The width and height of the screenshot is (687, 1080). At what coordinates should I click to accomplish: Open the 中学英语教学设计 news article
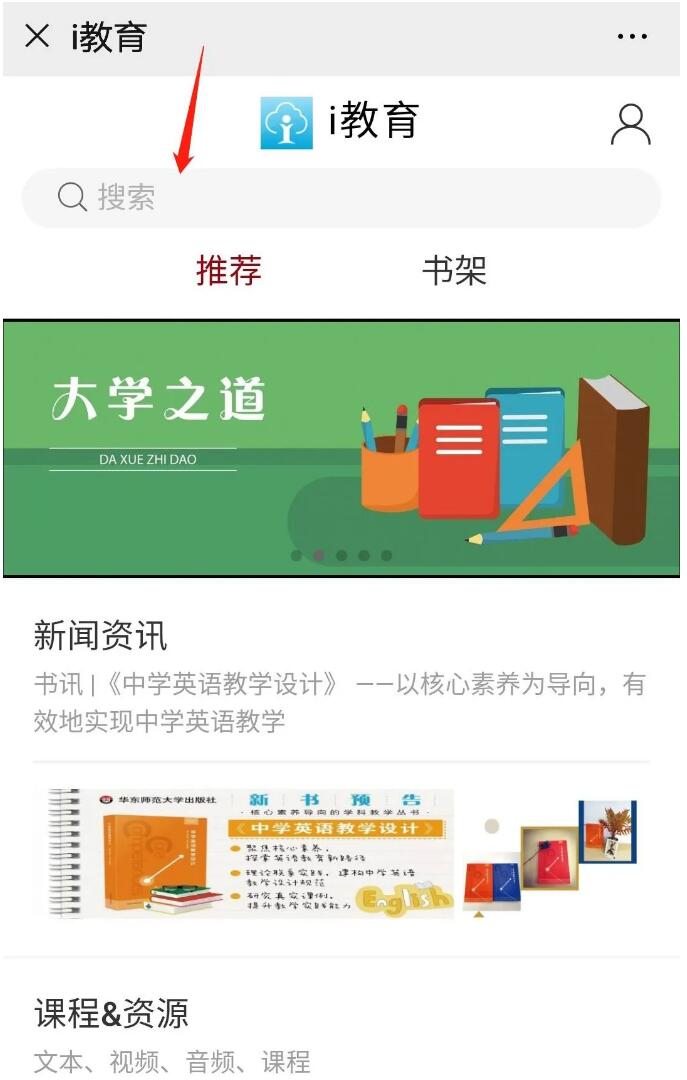click(340, 702)
